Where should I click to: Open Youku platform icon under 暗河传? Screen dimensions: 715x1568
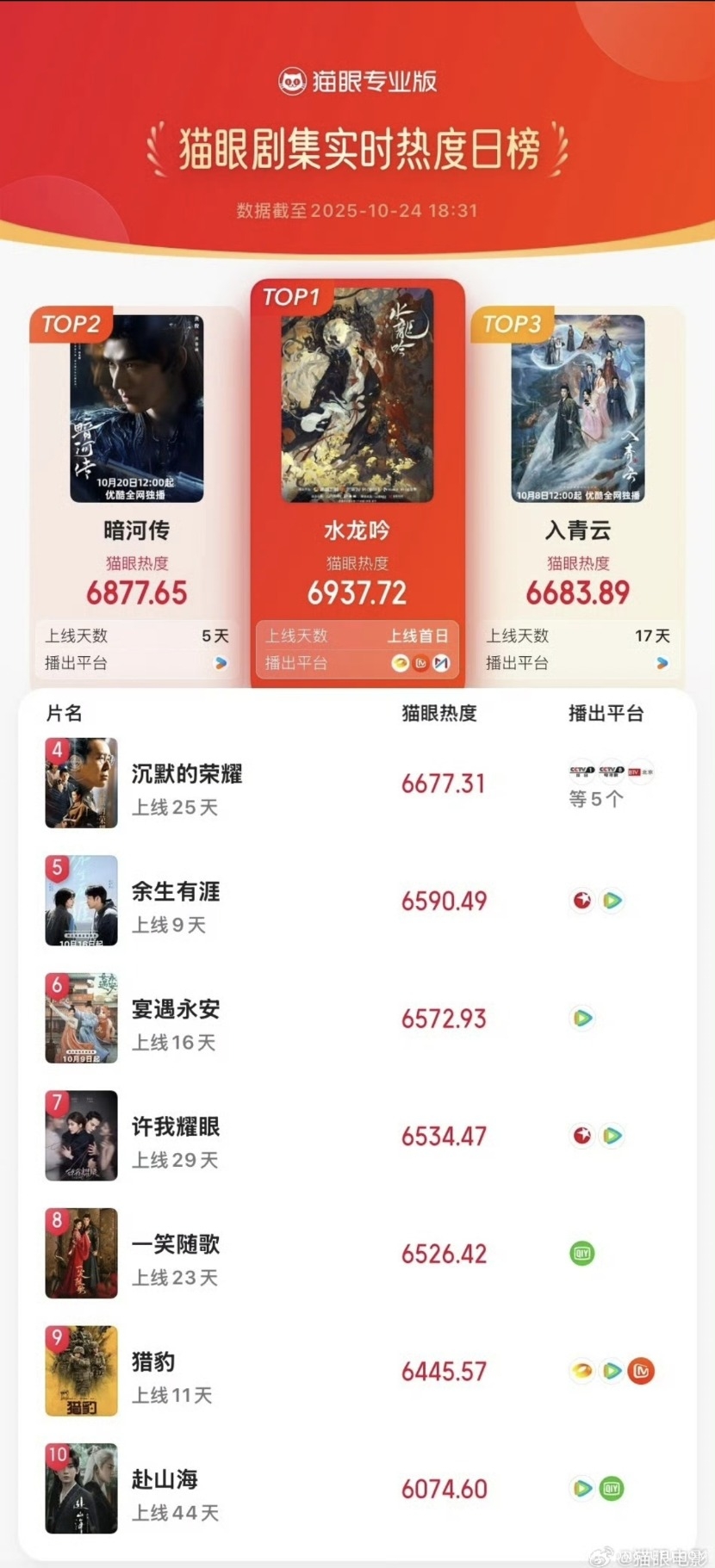pos(222,663)
